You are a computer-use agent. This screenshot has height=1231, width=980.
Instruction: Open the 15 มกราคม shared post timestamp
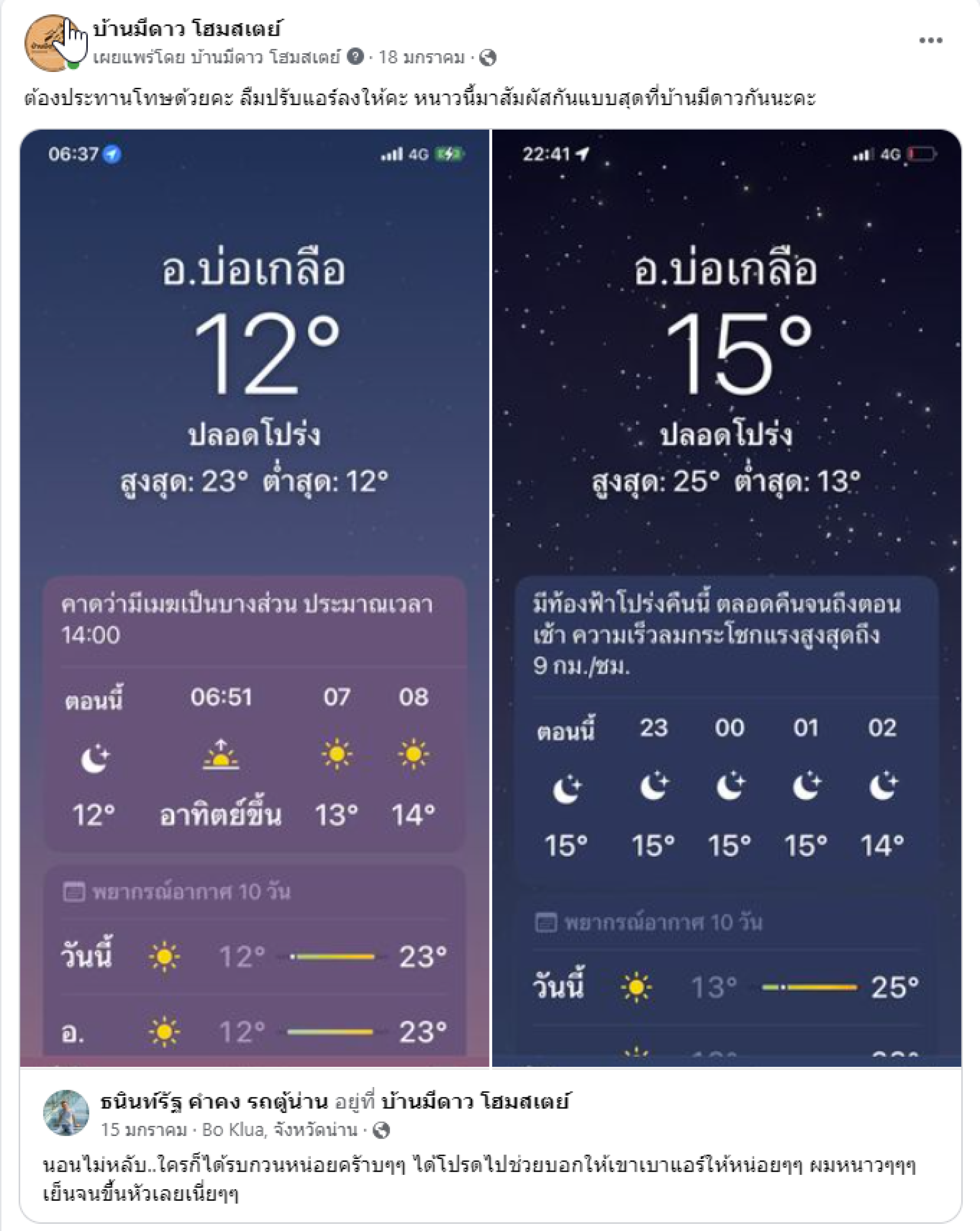tap(144, 1129)
